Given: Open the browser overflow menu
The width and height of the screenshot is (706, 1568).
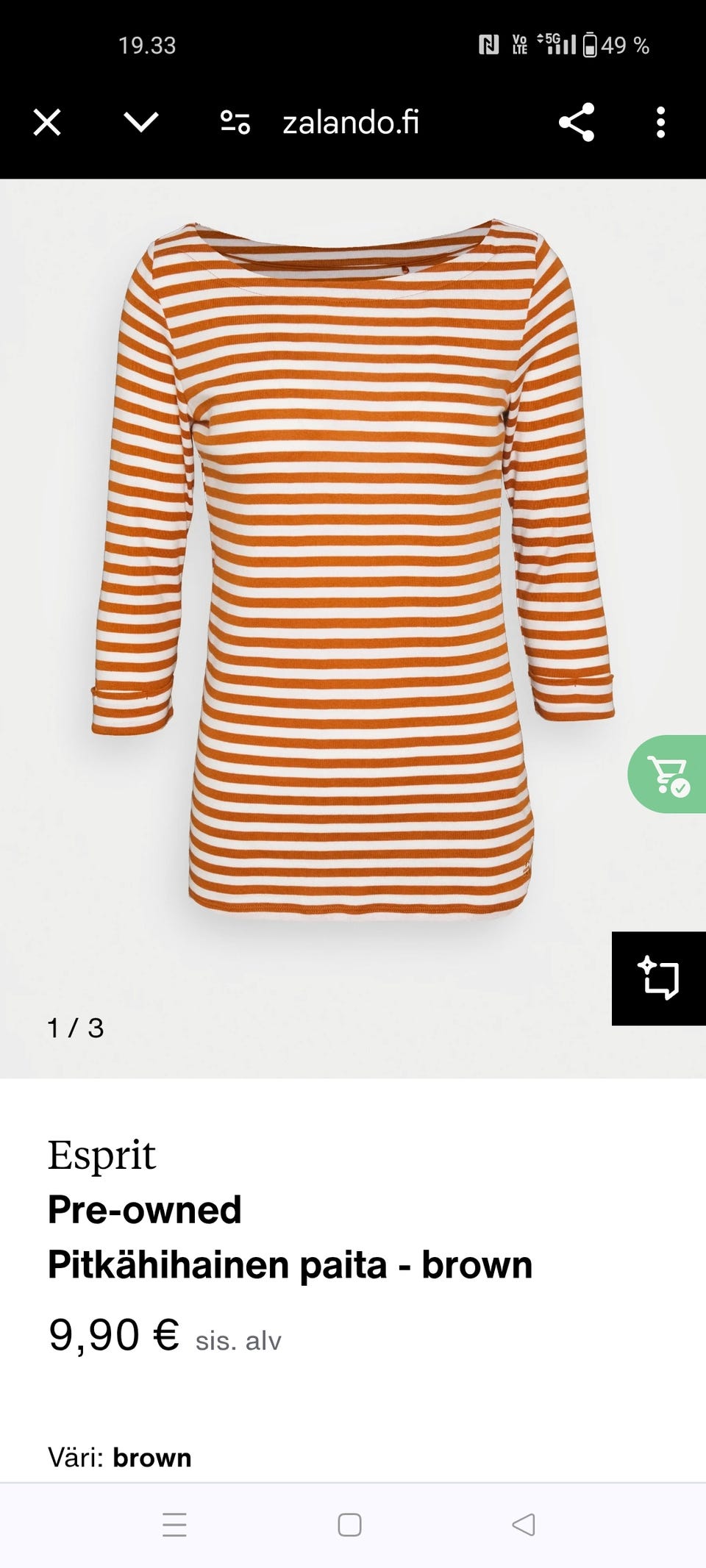Looking at the screenshot, I should pos(660,122).
